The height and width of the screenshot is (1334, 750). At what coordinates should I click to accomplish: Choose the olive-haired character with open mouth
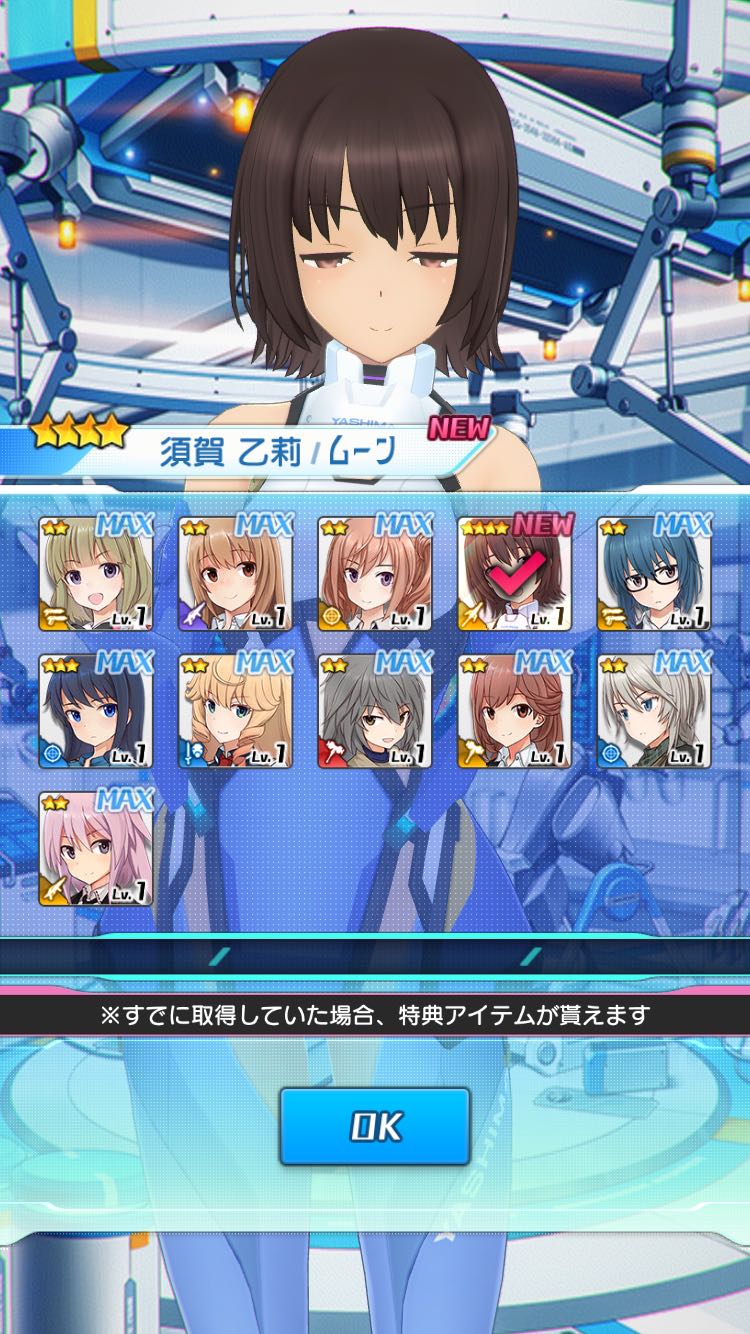96,574
